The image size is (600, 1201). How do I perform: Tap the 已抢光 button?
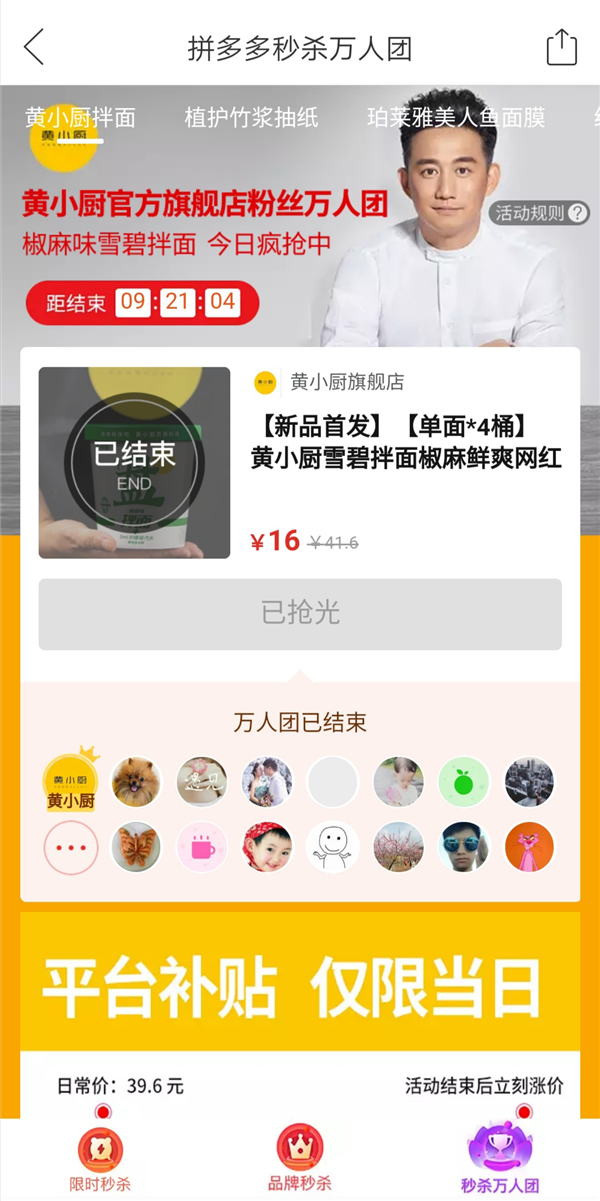300,614
